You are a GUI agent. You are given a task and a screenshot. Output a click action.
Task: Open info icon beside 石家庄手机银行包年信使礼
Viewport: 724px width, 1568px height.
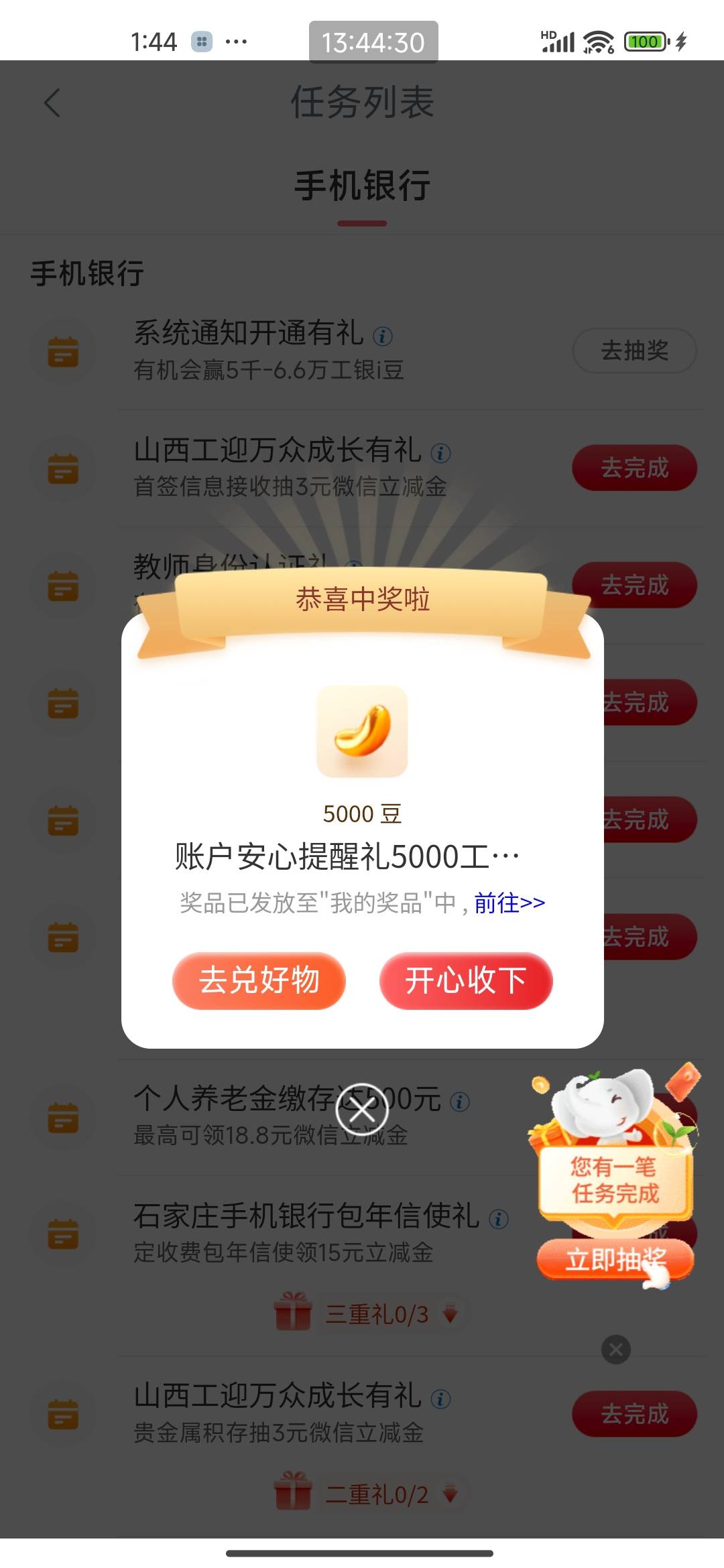coord(498,1219)
